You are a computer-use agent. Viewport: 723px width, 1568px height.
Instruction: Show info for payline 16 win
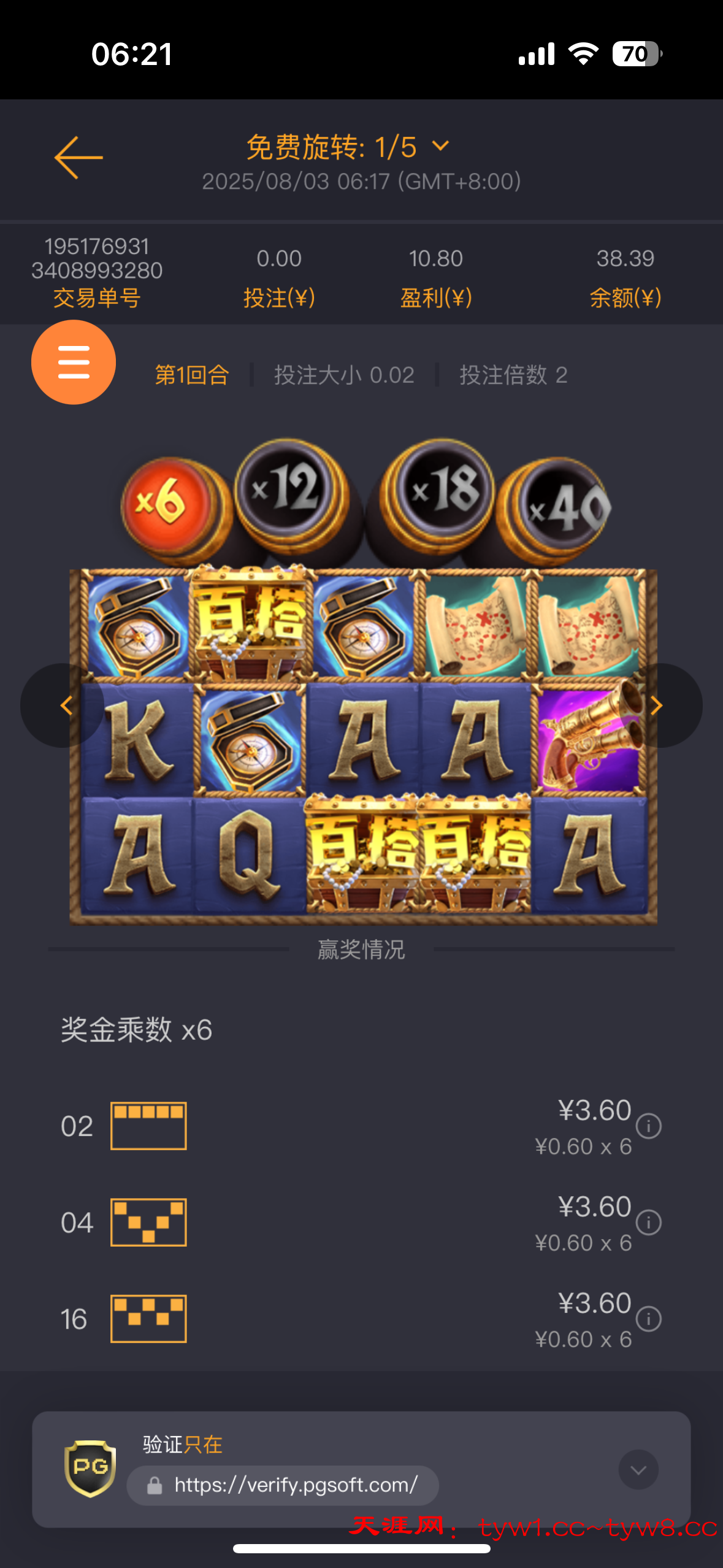pos(648,1318)
